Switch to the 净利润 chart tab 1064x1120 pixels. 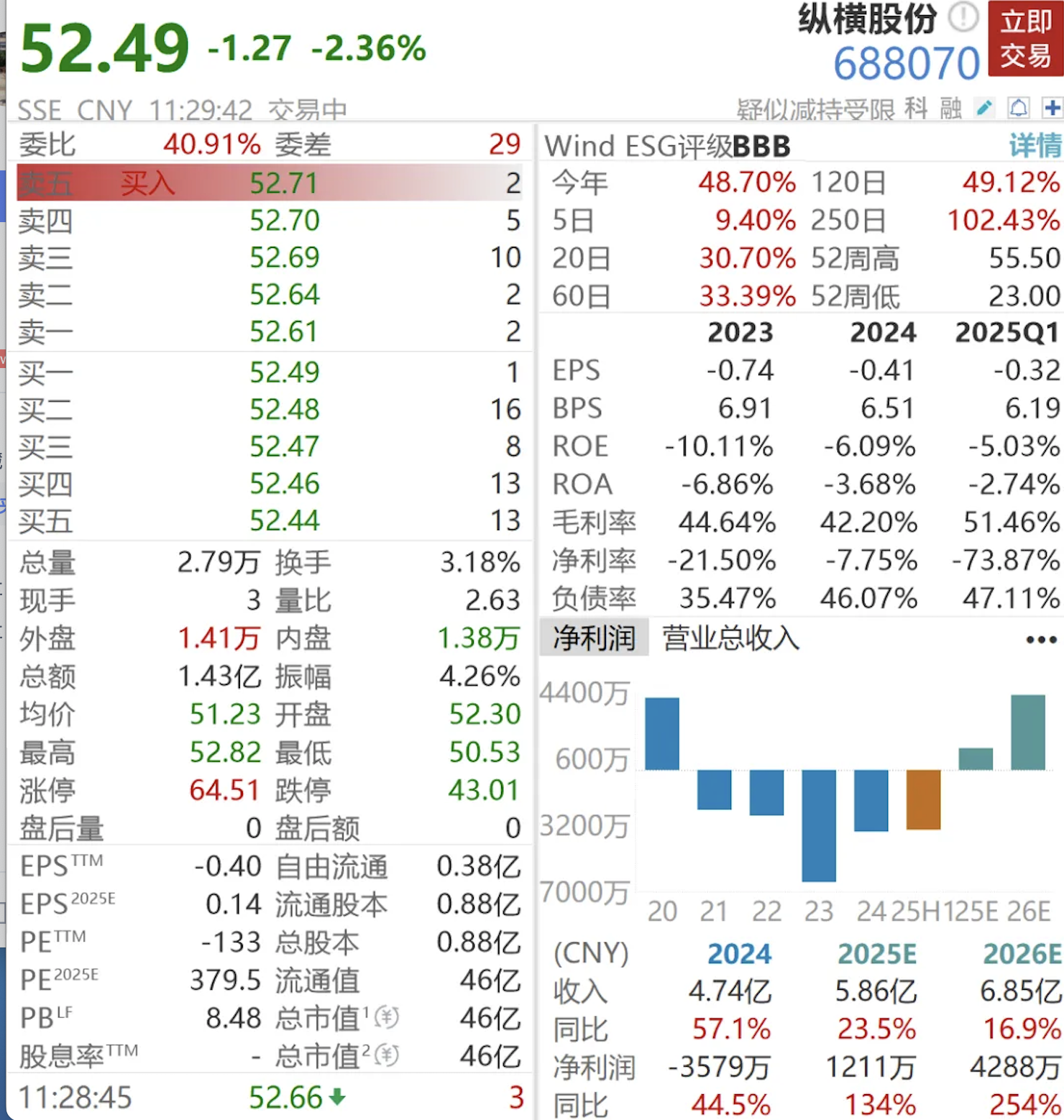(594, 638)
